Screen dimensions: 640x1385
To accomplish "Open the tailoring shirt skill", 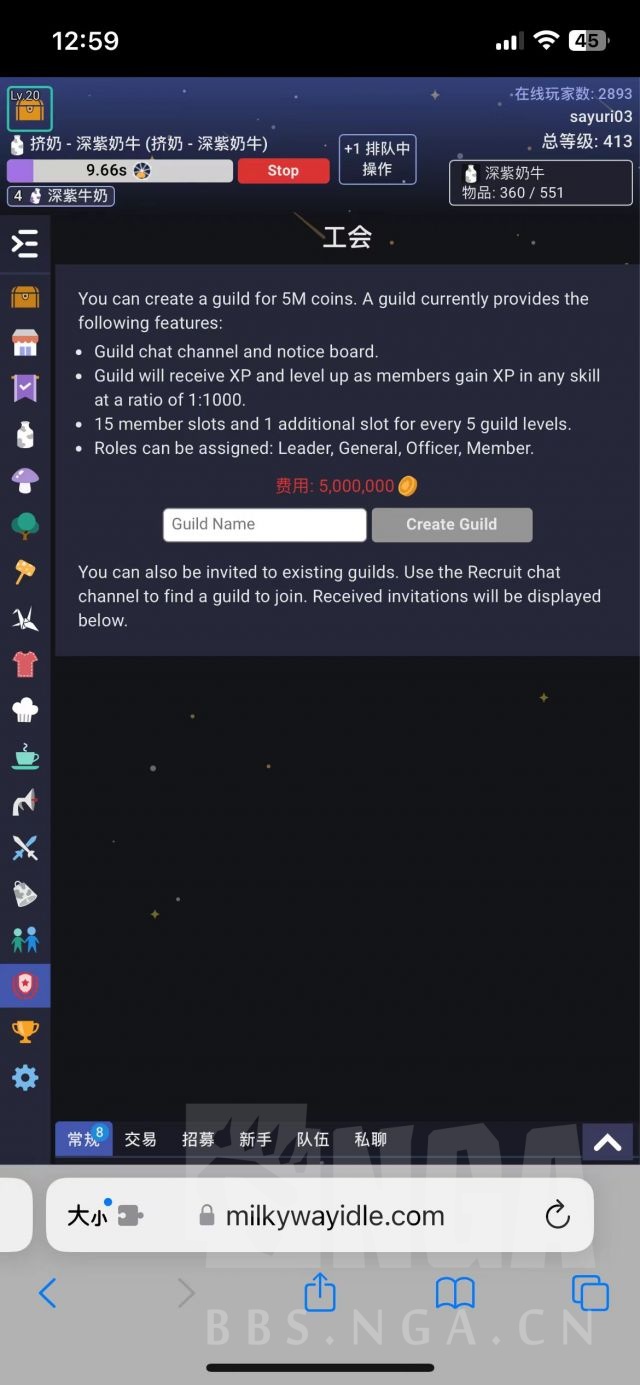I will pyautogui.click(x=25, y=664).
